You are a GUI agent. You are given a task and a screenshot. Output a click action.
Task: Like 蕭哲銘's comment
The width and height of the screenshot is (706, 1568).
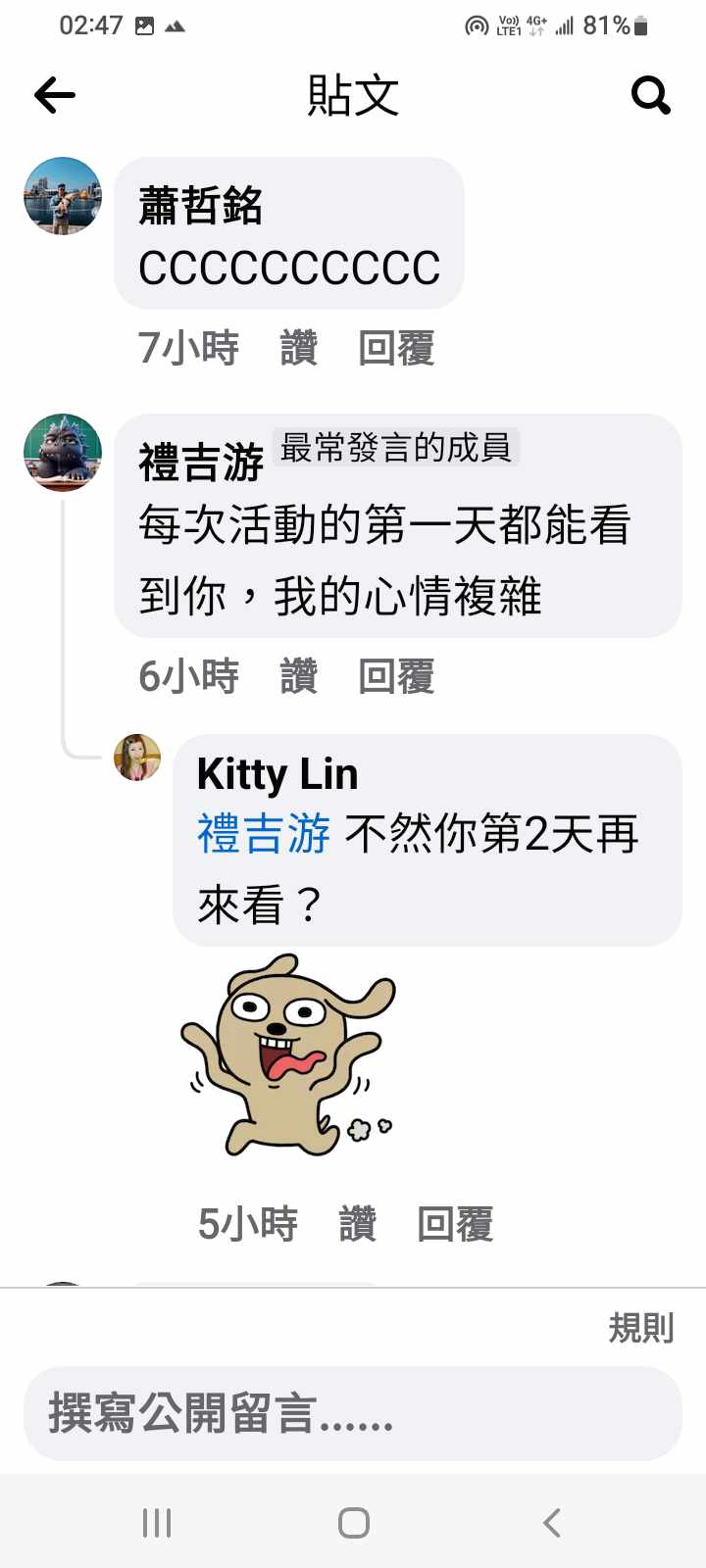pos(299,348)
